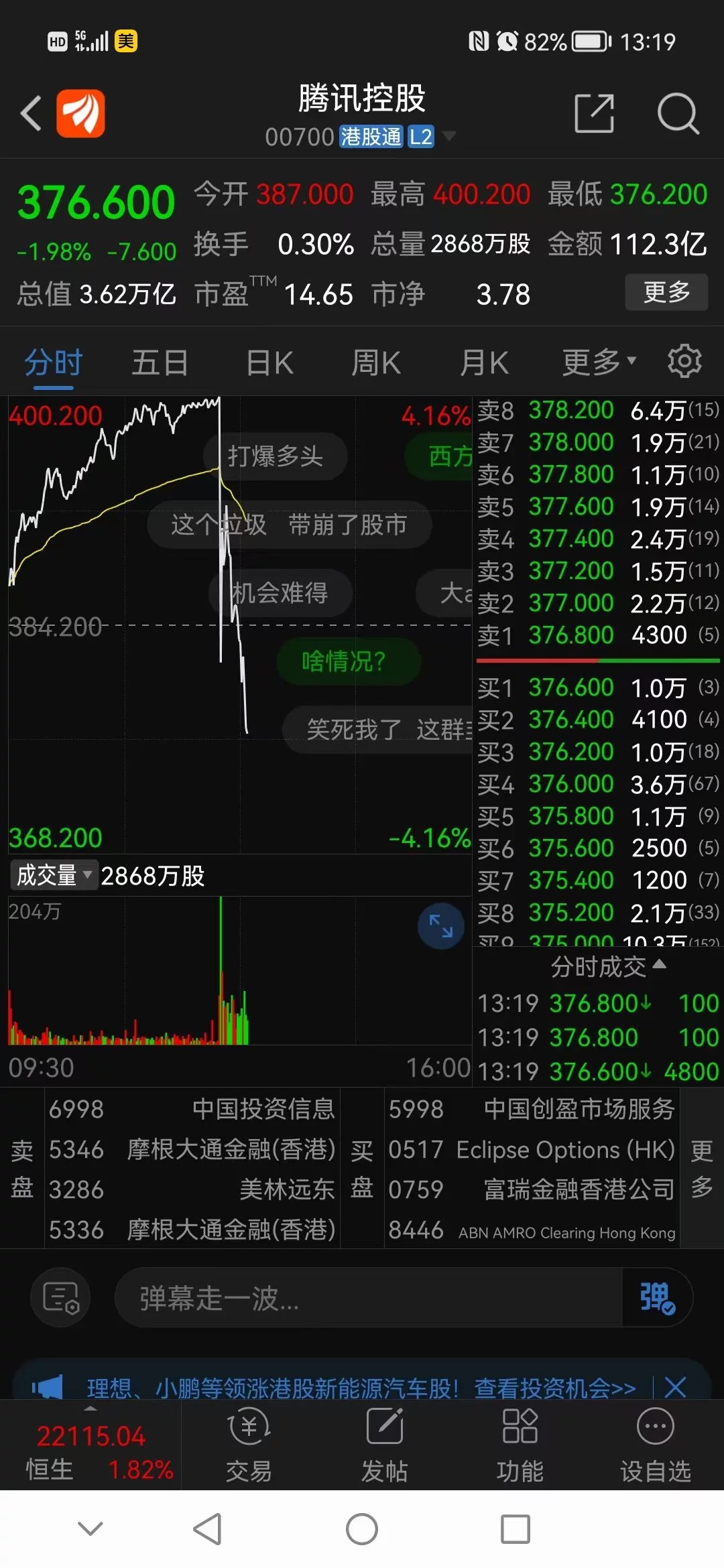Share this stock page
The width and height of the screenshot is (724, 1568).
(x=595, y=113)
